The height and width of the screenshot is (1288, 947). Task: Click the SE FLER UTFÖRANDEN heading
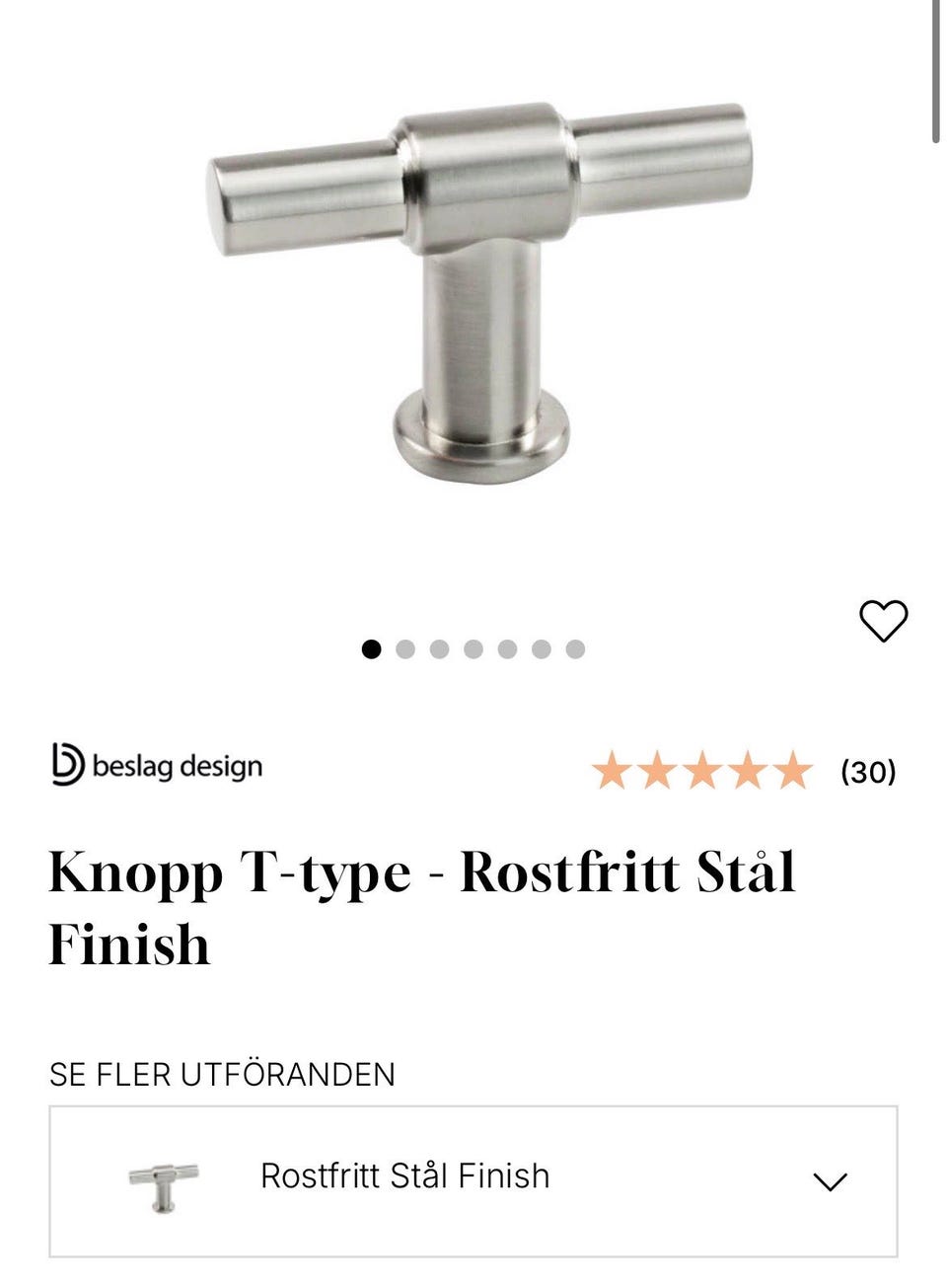[224, 1074]
